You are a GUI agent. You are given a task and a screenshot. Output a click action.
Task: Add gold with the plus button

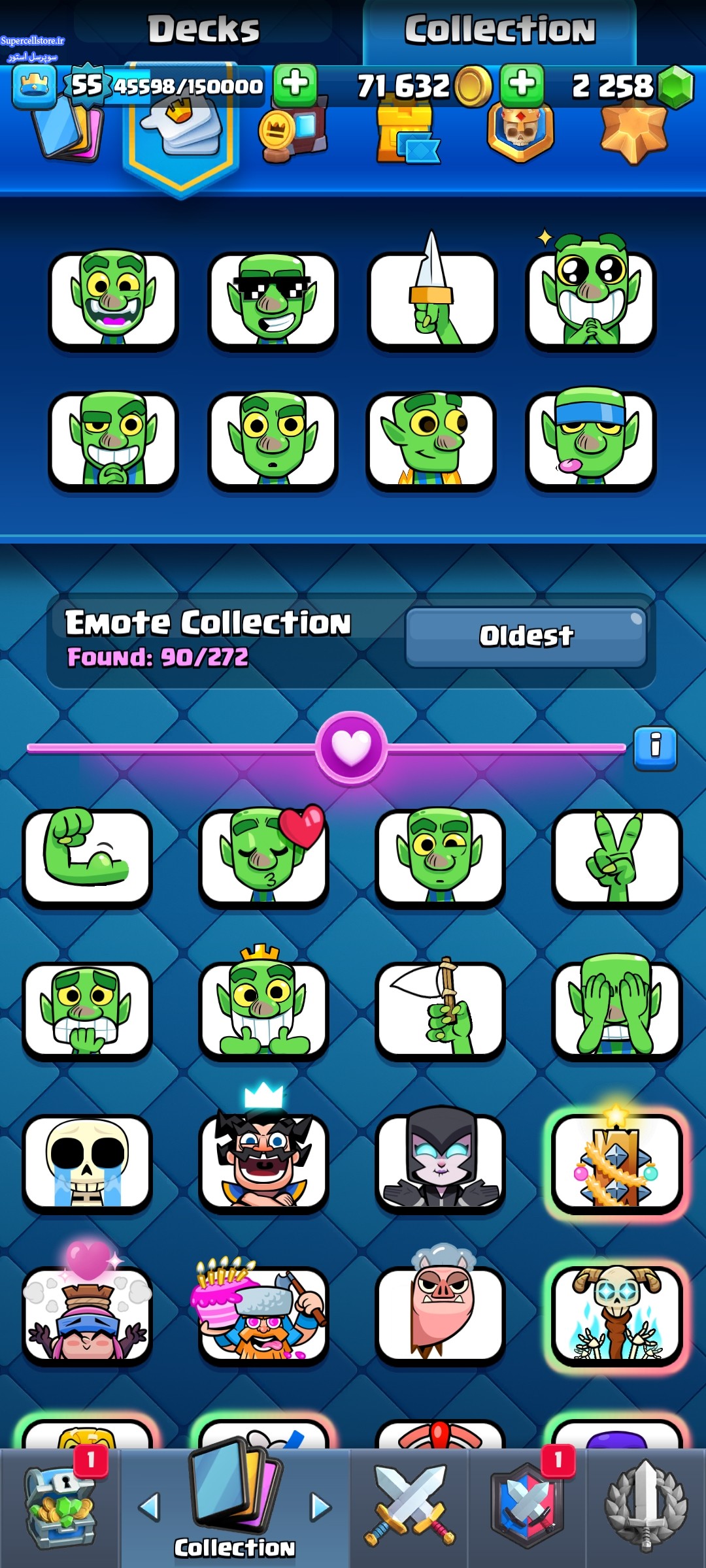tap(522, 85)
